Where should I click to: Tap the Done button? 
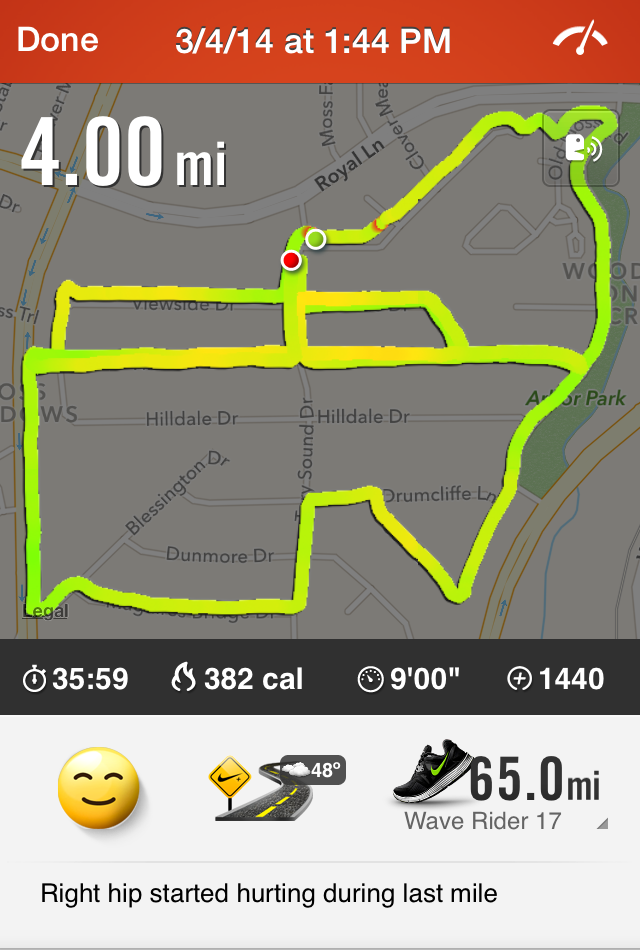(57, 40)
